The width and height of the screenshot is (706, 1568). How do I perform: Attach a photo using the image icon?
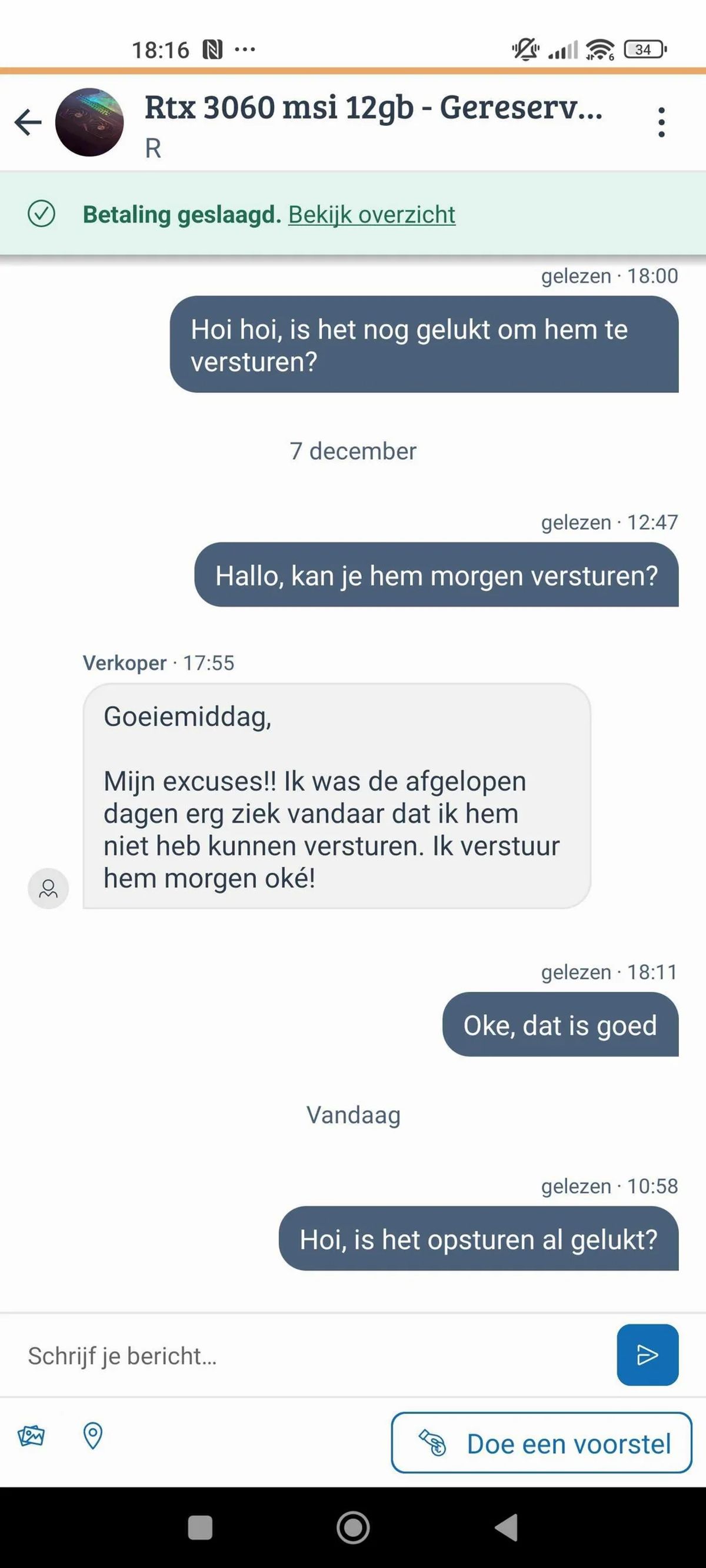point(31,1436)
